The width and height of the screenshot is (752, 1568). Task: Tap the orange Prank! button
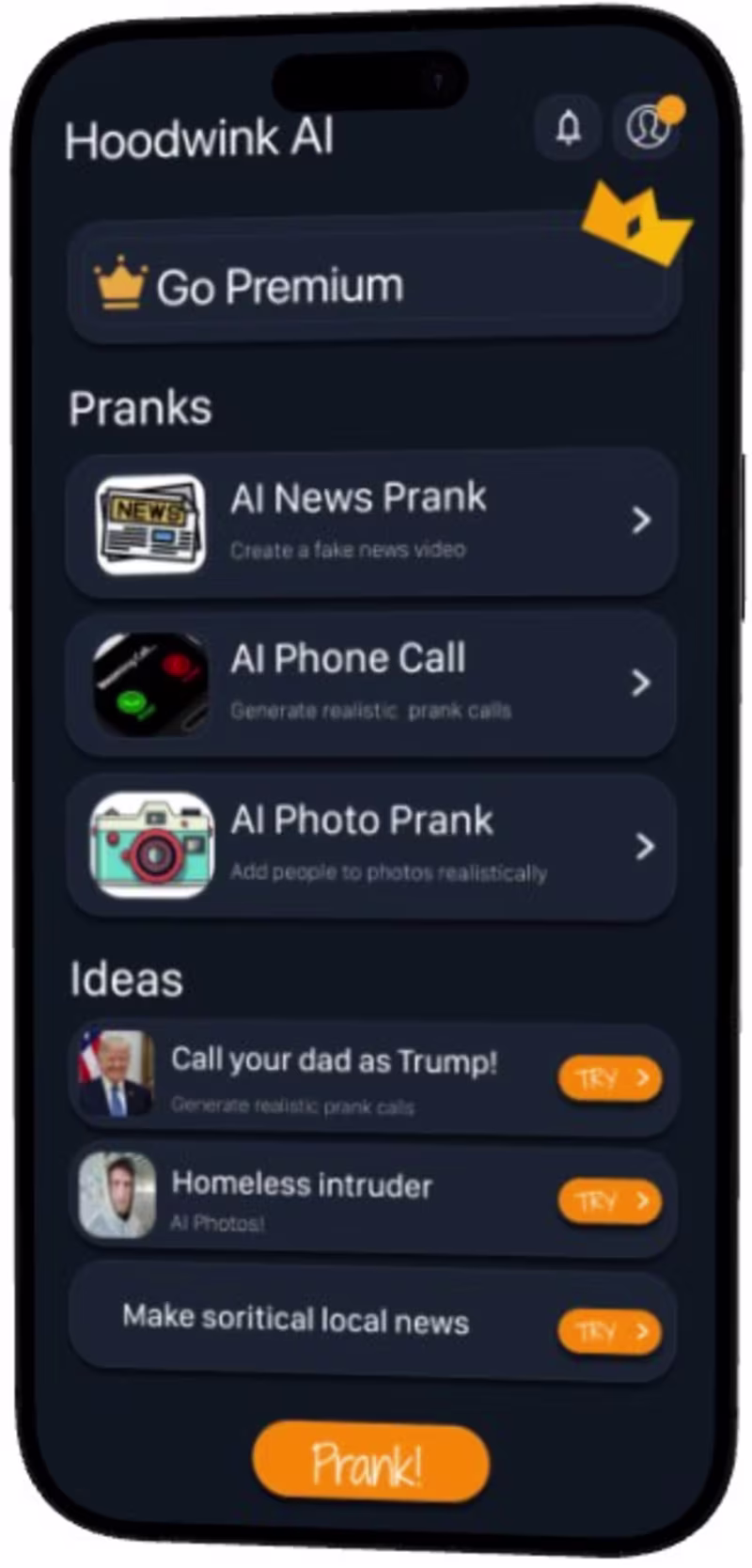[370, 1462]
